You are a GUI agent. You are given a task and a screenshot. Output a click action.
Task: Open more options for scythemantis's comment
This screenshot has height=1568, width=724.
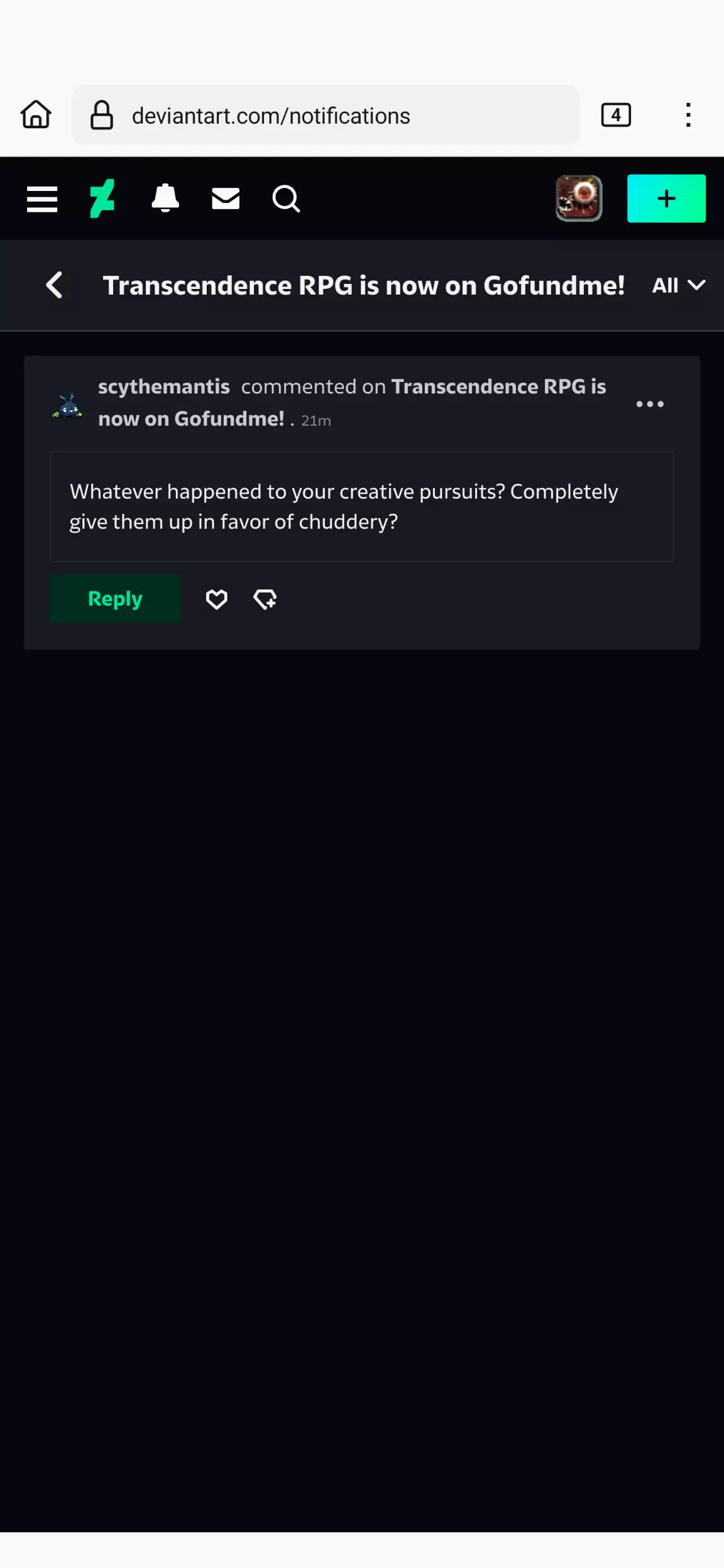(650, 404)
